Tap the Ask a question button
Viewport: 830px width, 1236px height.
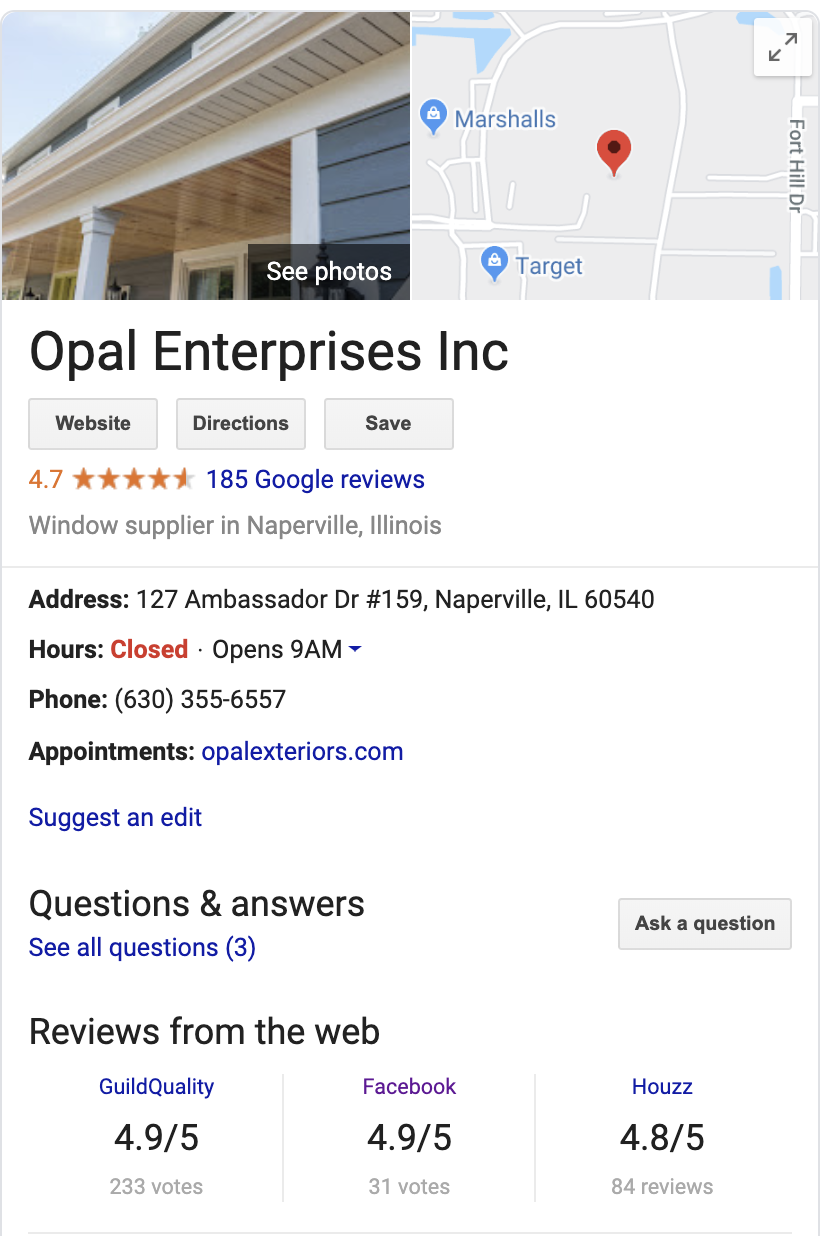pyautogui.click(x=704, y=923)
